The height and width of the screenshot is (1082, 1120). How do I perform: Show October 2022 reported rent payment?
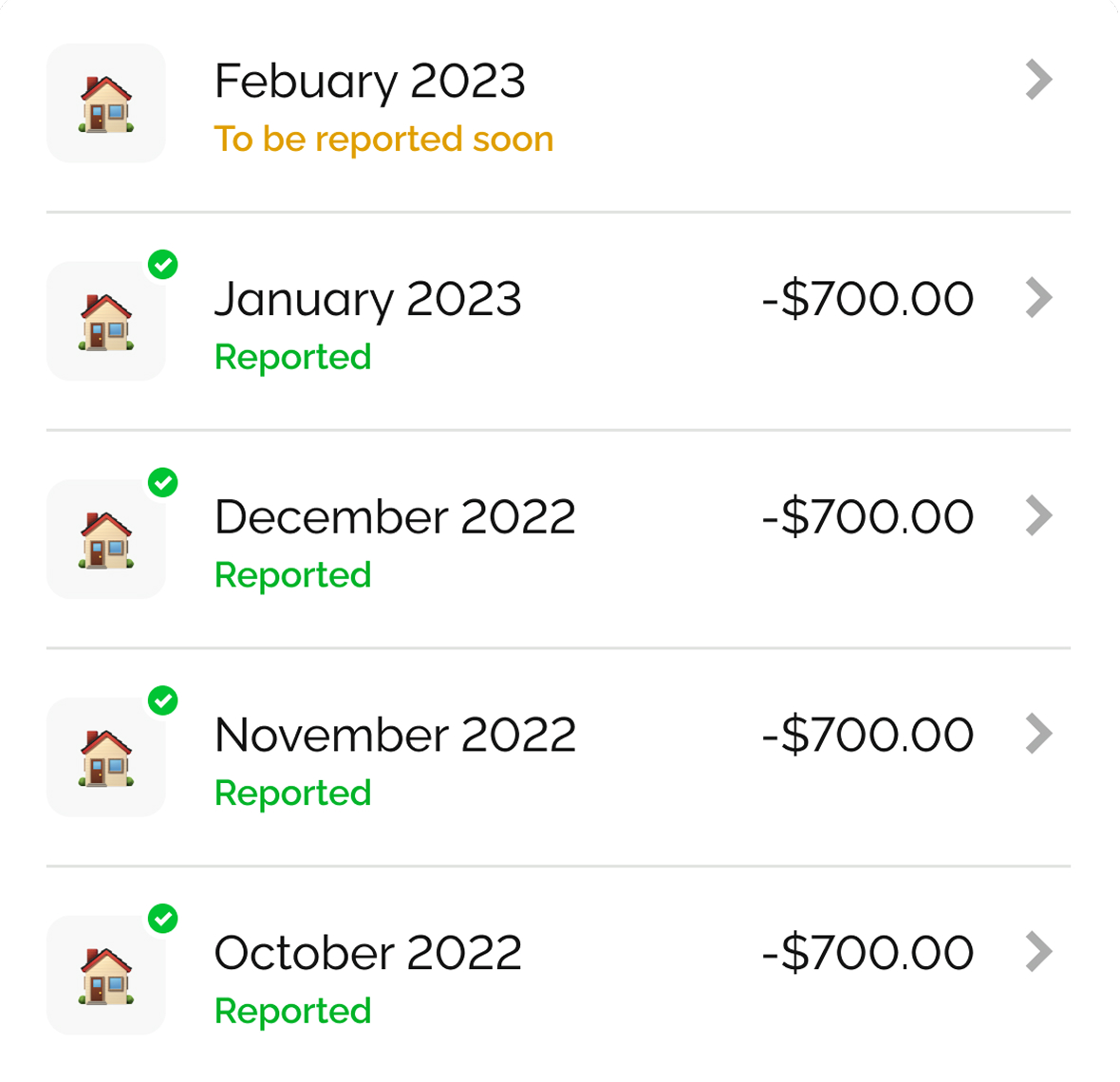(558, 978)
